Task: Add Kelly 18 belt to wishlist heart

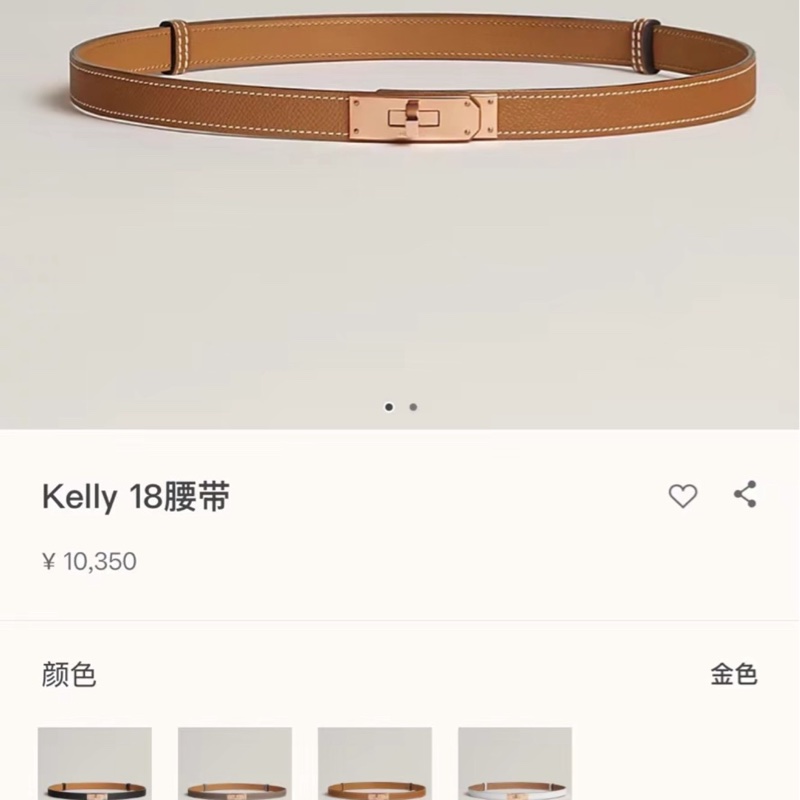Action: tap(682, 495)
